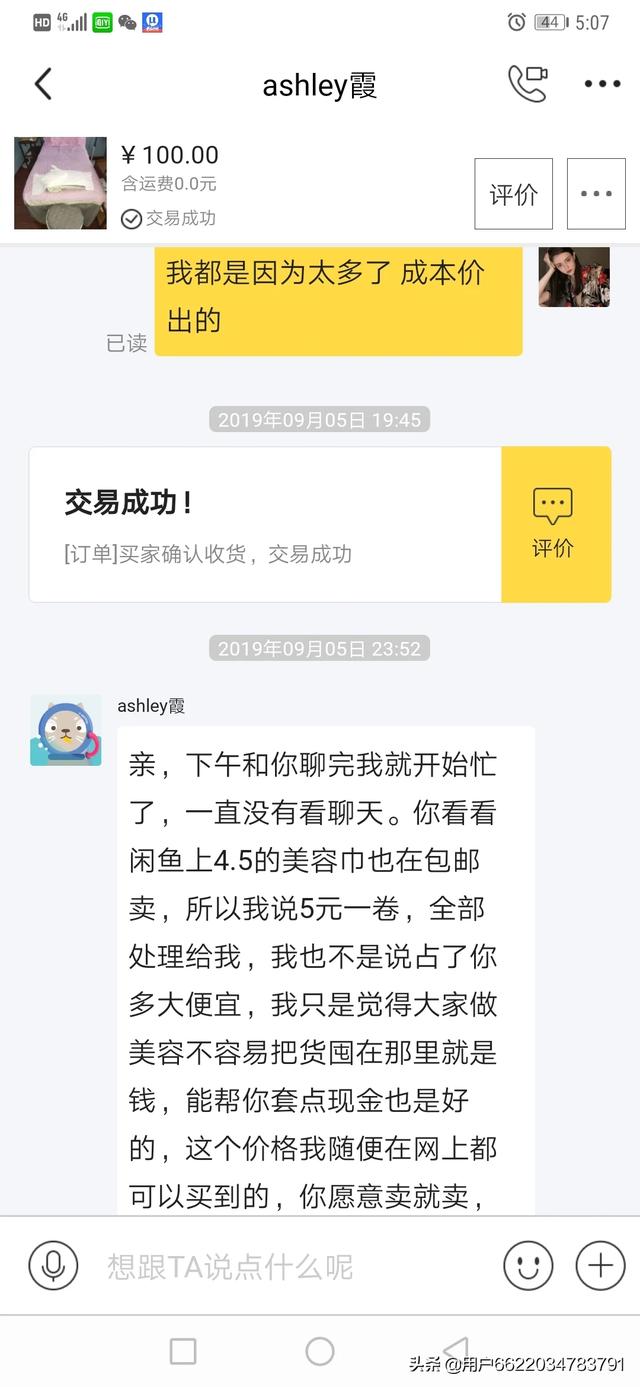Open the ¥100.00 item thumbnail
Image resolution: width=640 pixels, height=1387 pixels.
[60, 183]
